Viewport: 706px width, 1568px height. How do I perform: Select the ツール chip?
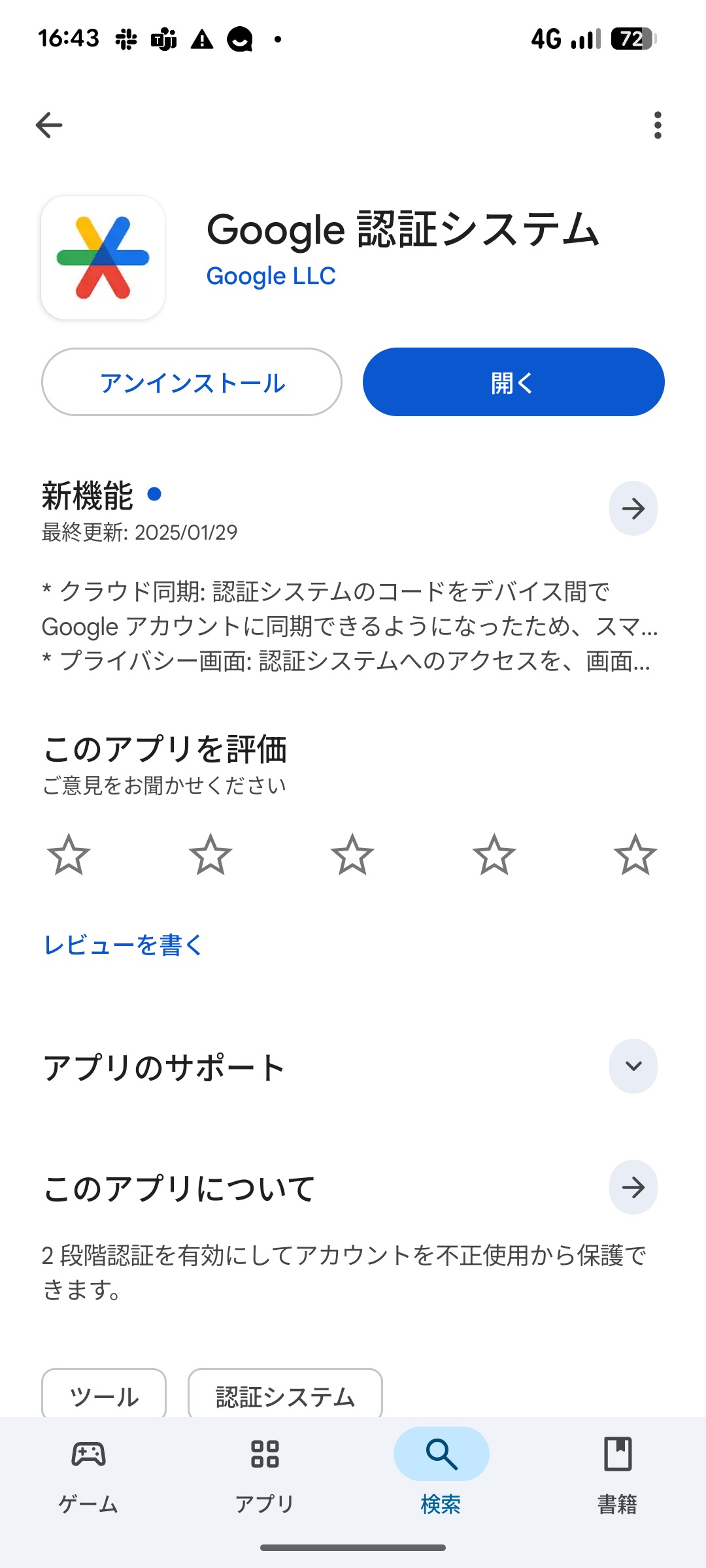(x=104, y=1396)
